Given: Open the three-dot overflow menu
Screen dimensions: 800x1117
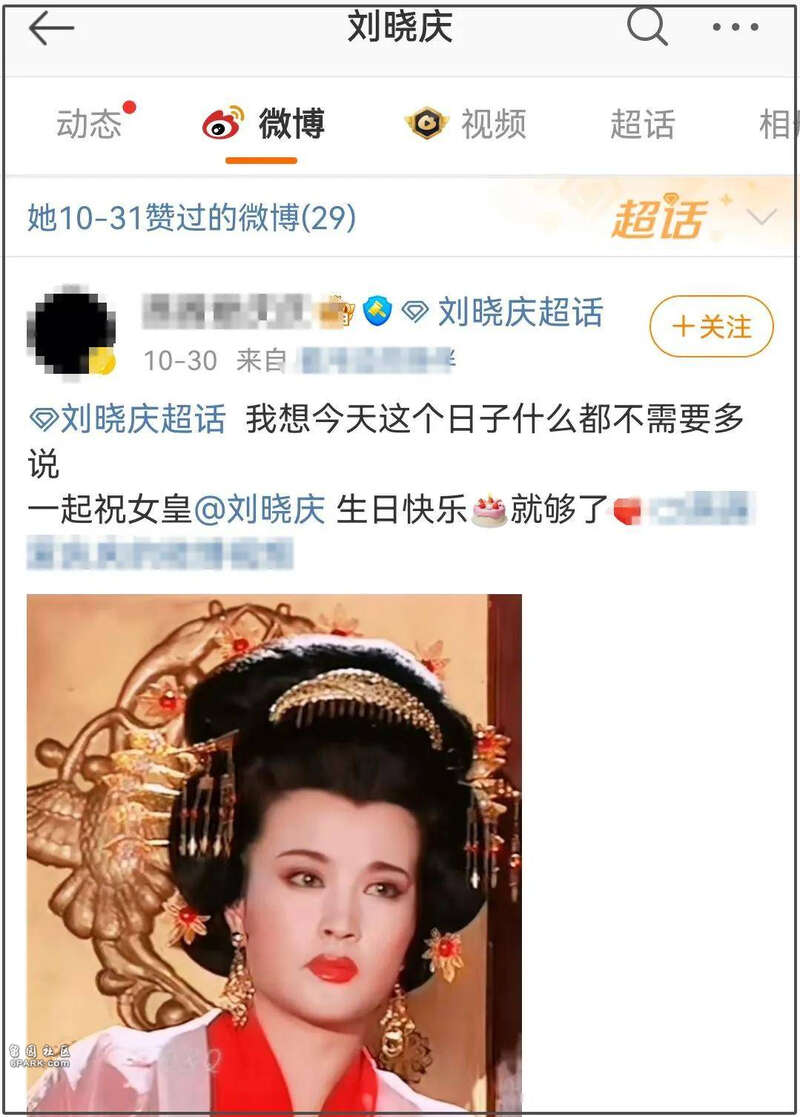Looking at the screenshot, I should tap(737, 28).
